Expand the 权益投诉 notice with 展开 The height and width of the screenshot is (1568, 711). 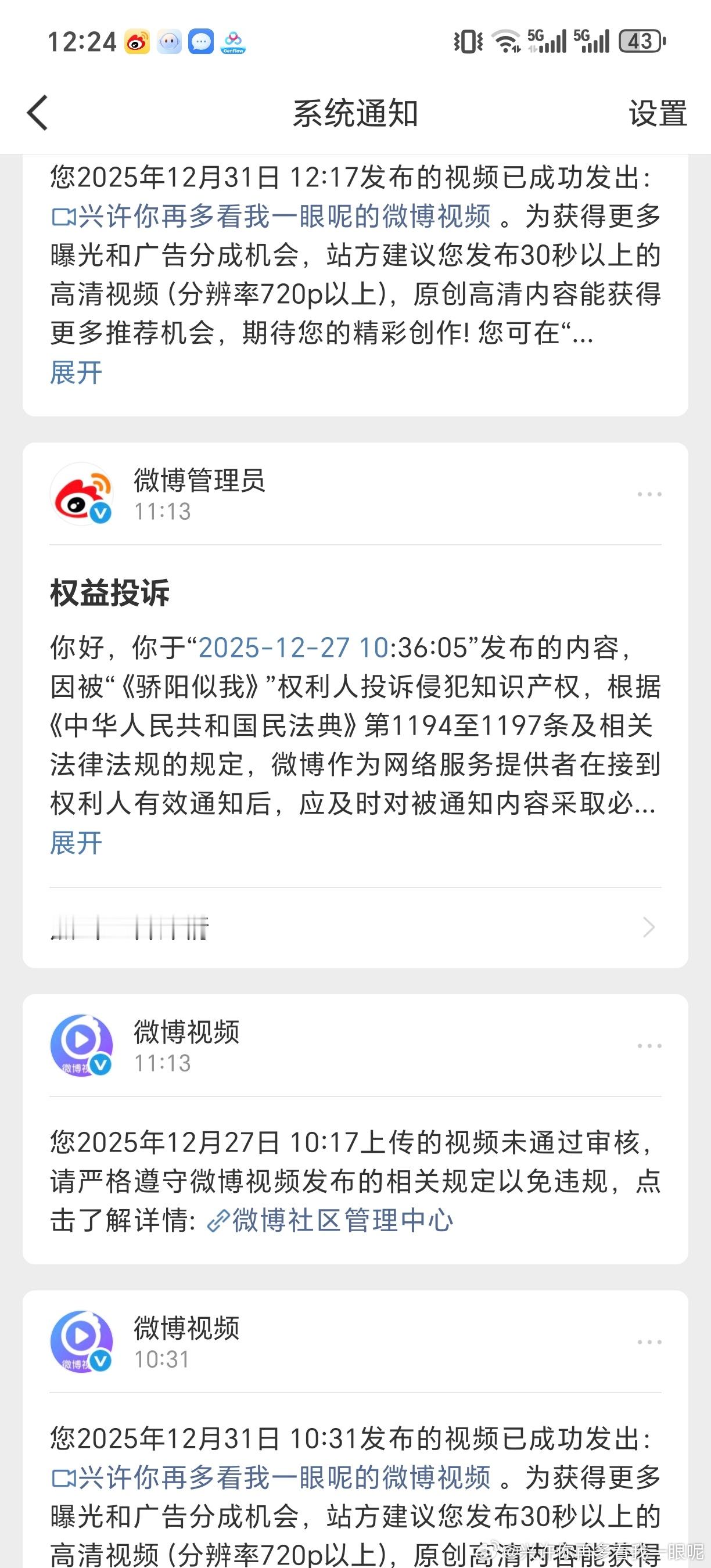75,843
